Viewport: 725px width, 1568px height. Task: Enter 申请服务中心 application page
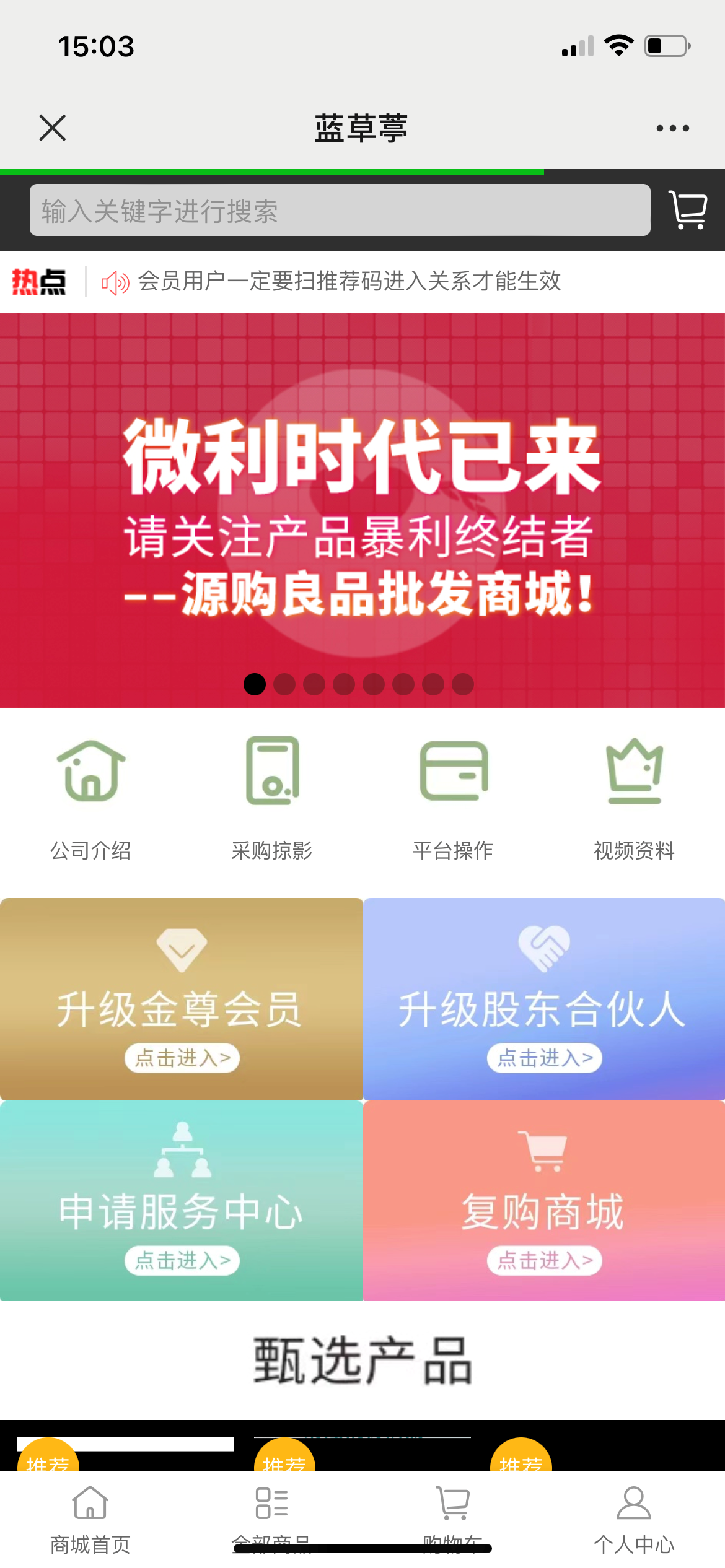click(181, 1201)
